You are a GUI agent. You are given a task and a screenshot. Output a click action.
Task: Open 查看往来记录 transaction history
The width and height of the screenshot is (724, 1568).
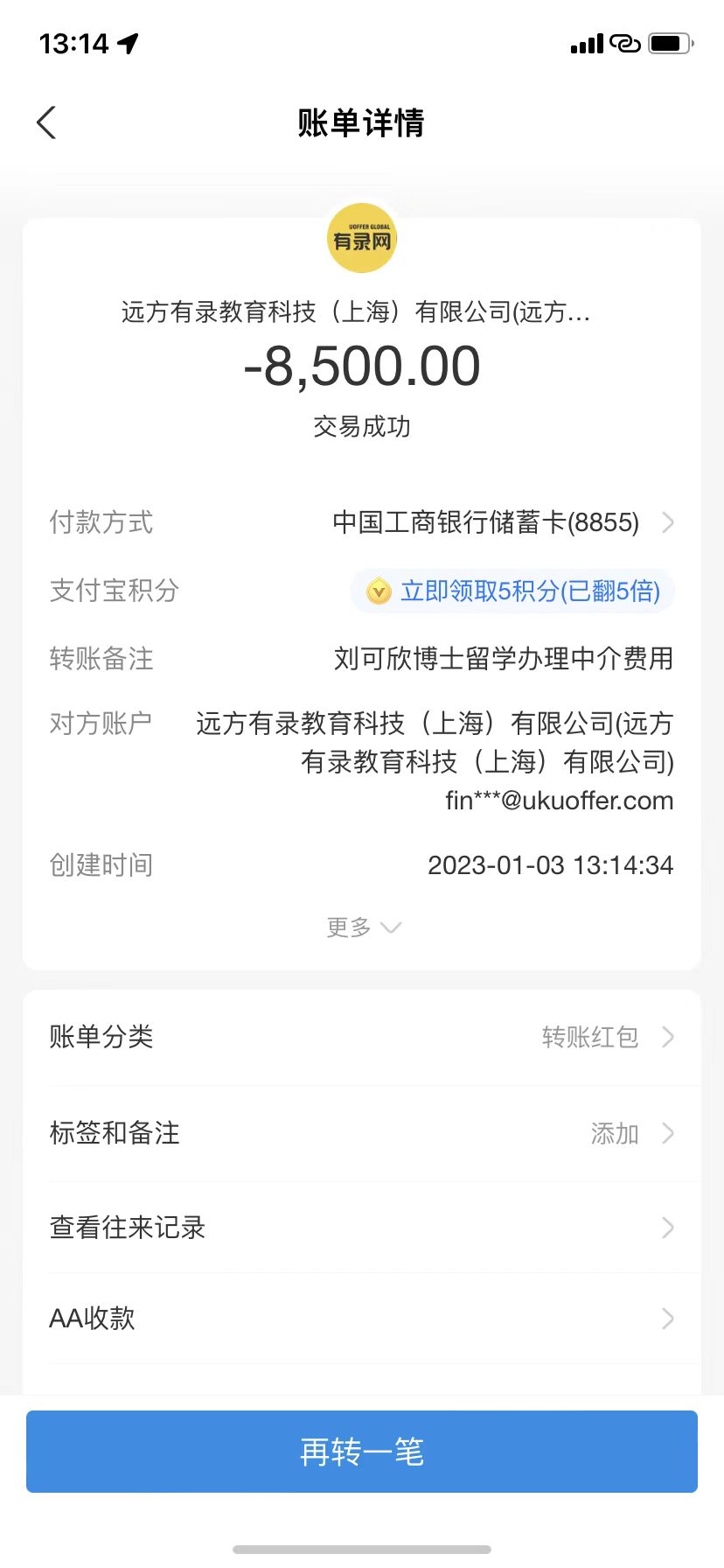coord(362,1228)
